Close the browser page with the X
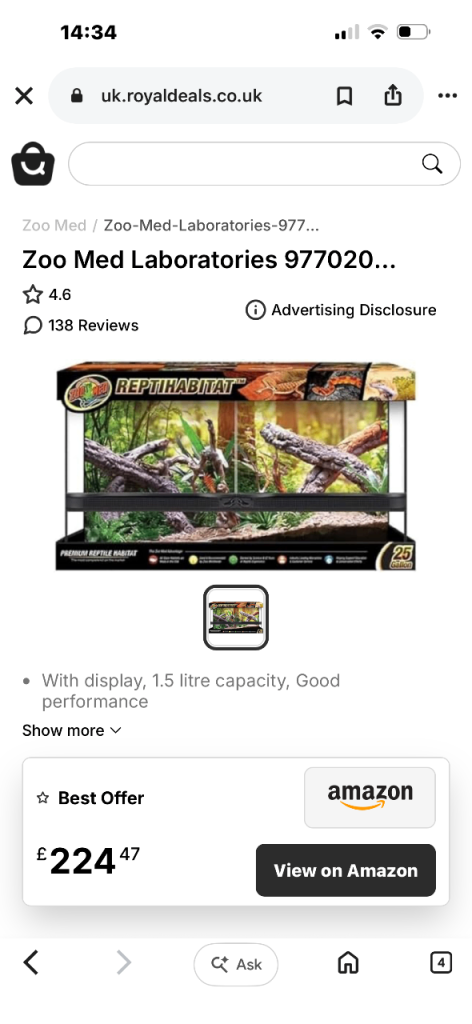This screenshot has height=1024, width=472. coord(24,96)
